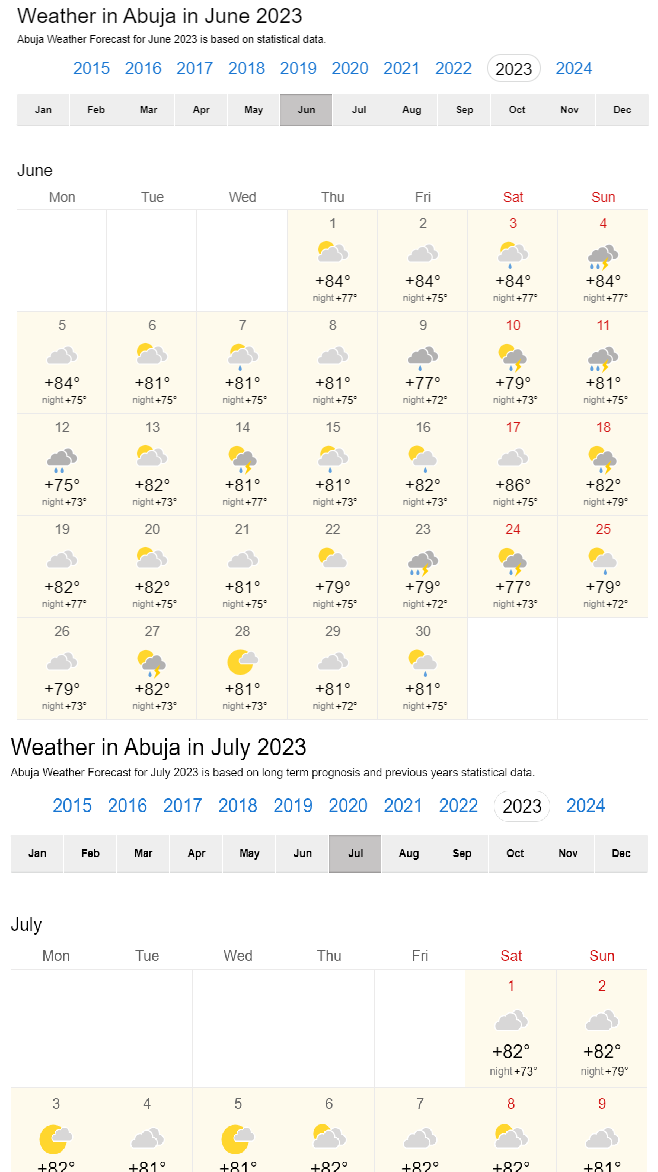This screenshot has width=658, height=1172.
Task: Switch to Sep tab in the June 2023 month bar
Action: click(x=464, y=110)
